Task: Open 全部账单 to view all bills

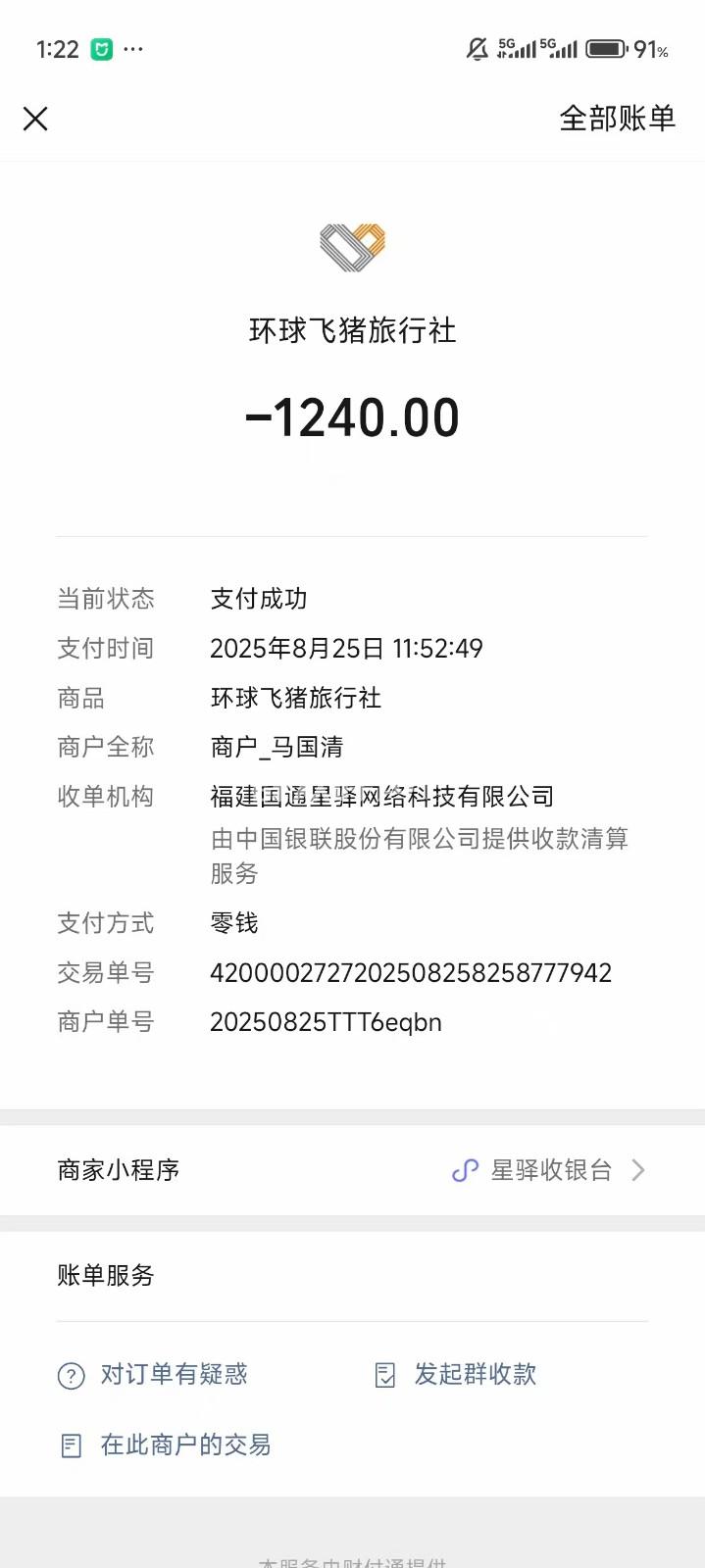Action: click(x=617, y=119)
